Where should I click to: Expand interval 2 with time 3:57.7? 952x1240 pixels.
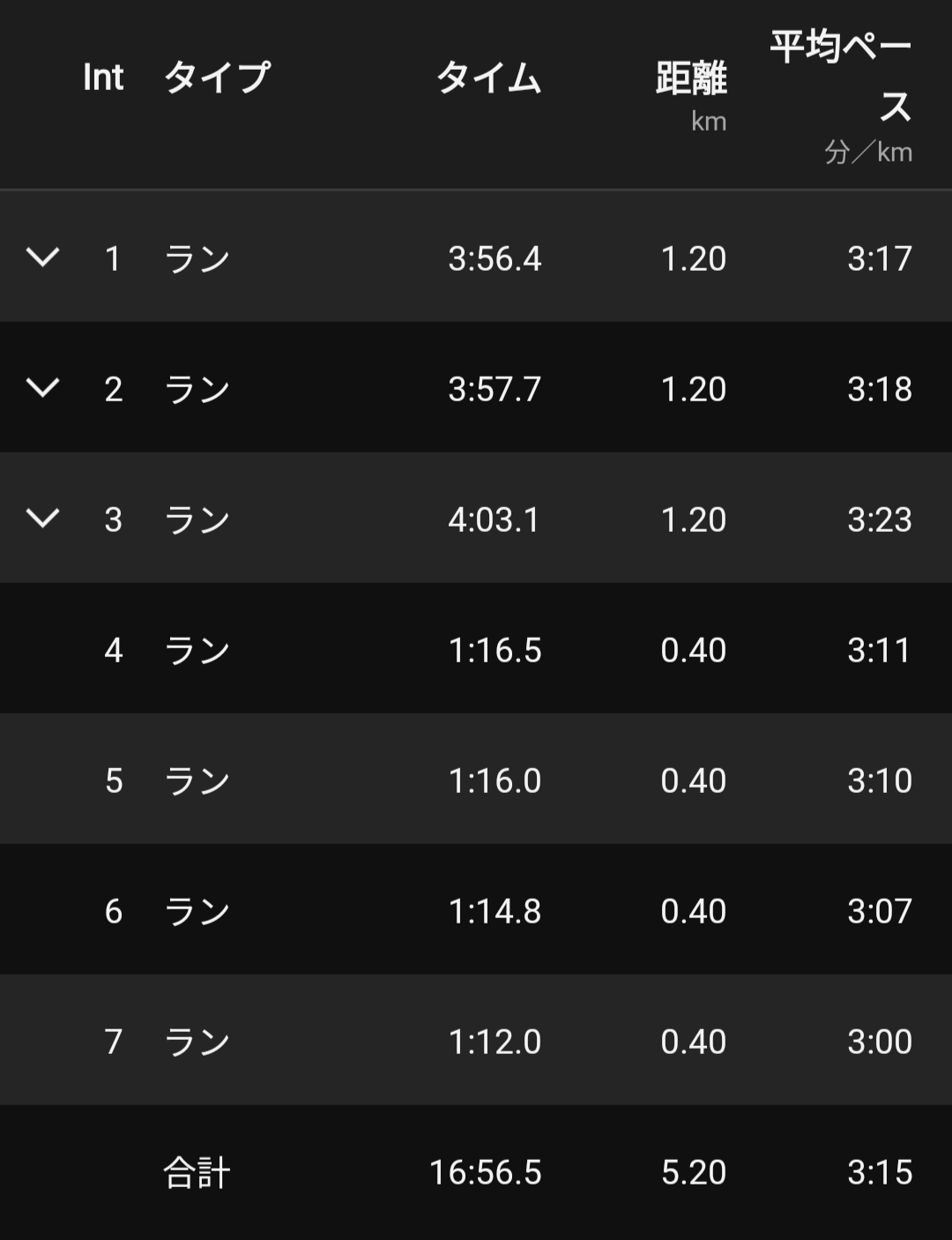pyautogui.click(x=42, y=388)
